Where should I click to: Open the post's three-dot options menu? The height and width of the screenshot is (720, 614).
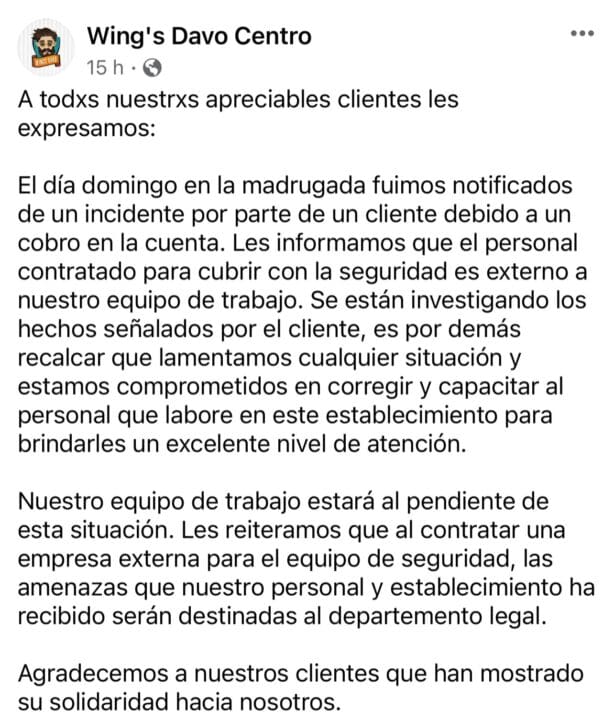coord(582,34)
